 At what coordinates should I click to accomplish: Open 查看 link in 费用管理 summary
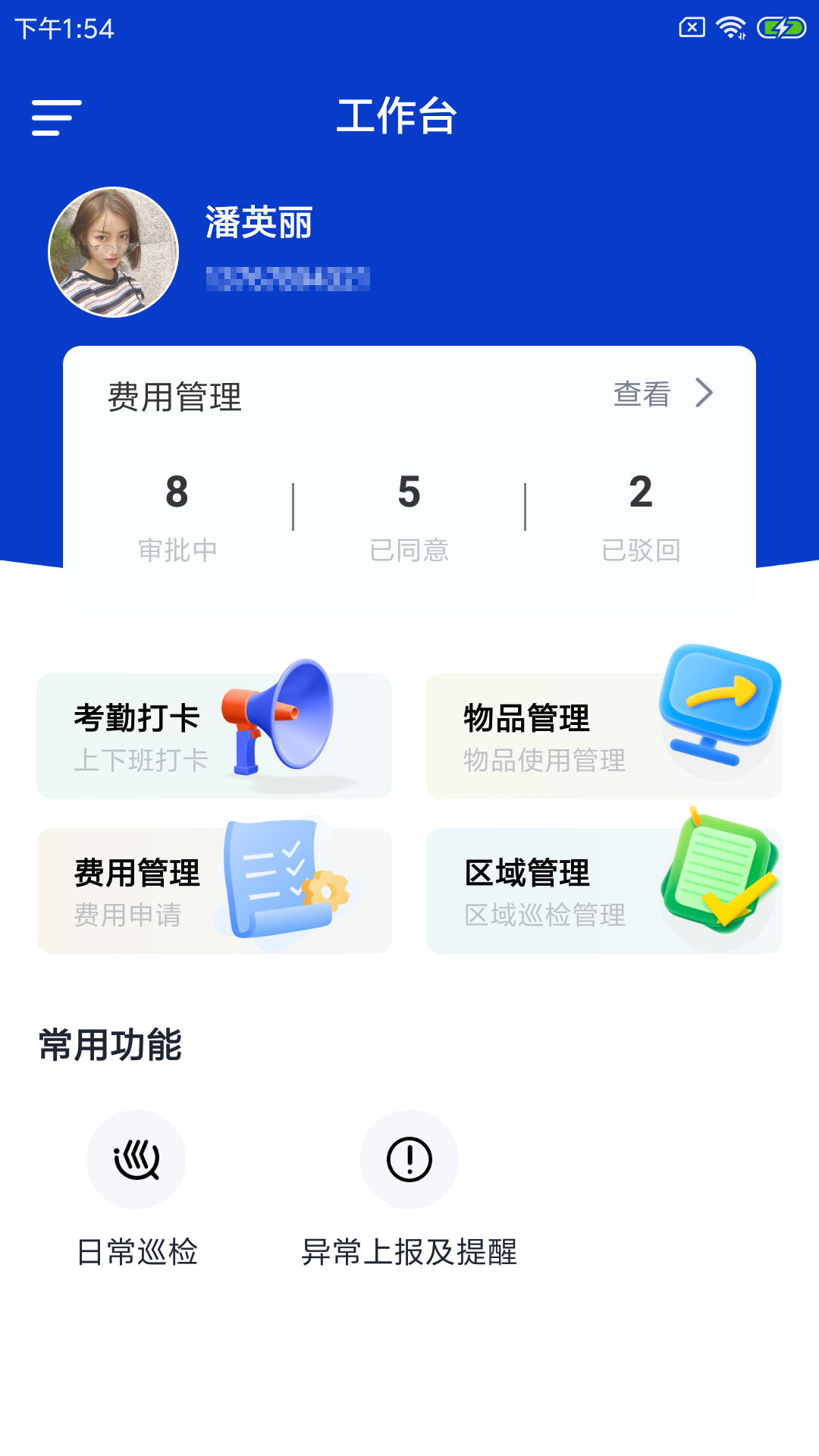662,394
